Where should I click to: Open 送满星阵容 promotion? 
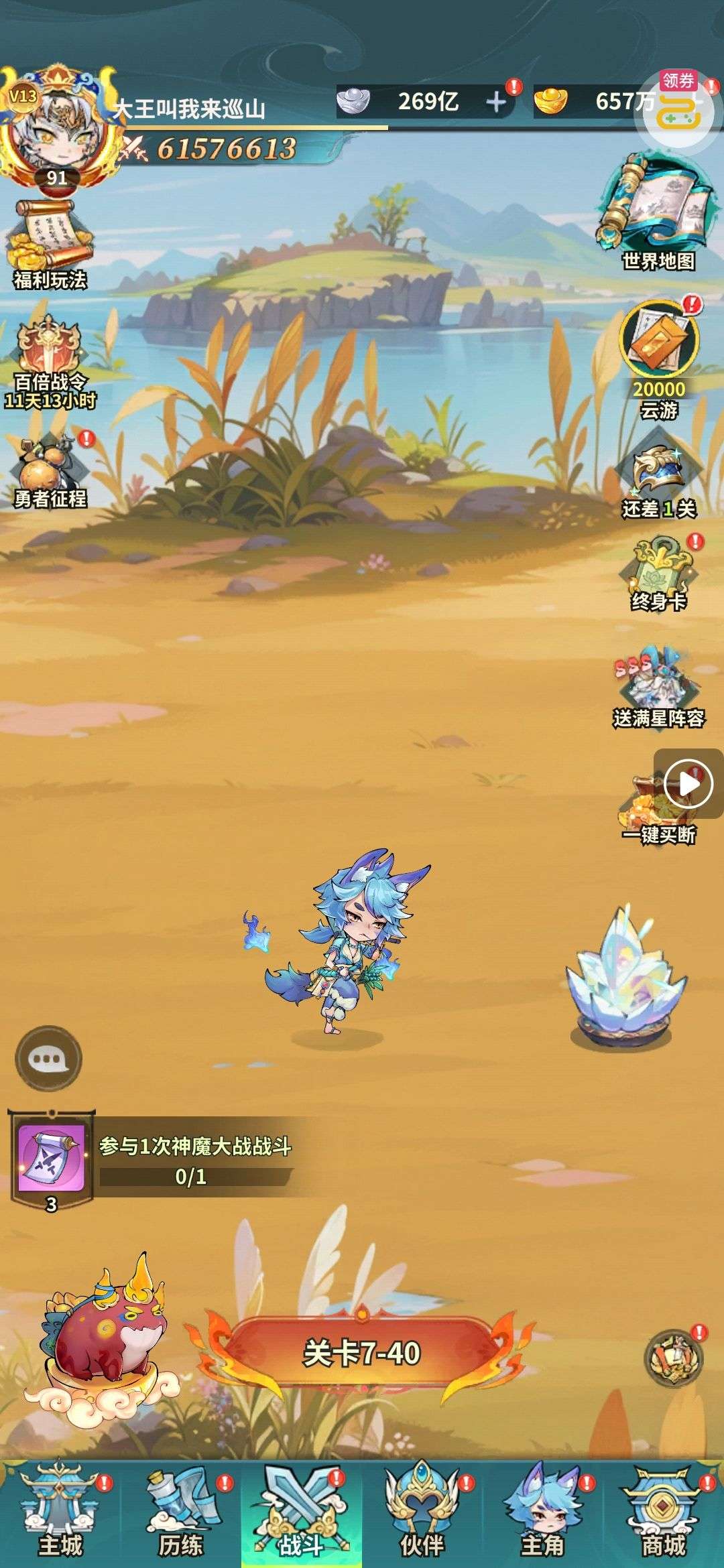click(x=658, y=687)
